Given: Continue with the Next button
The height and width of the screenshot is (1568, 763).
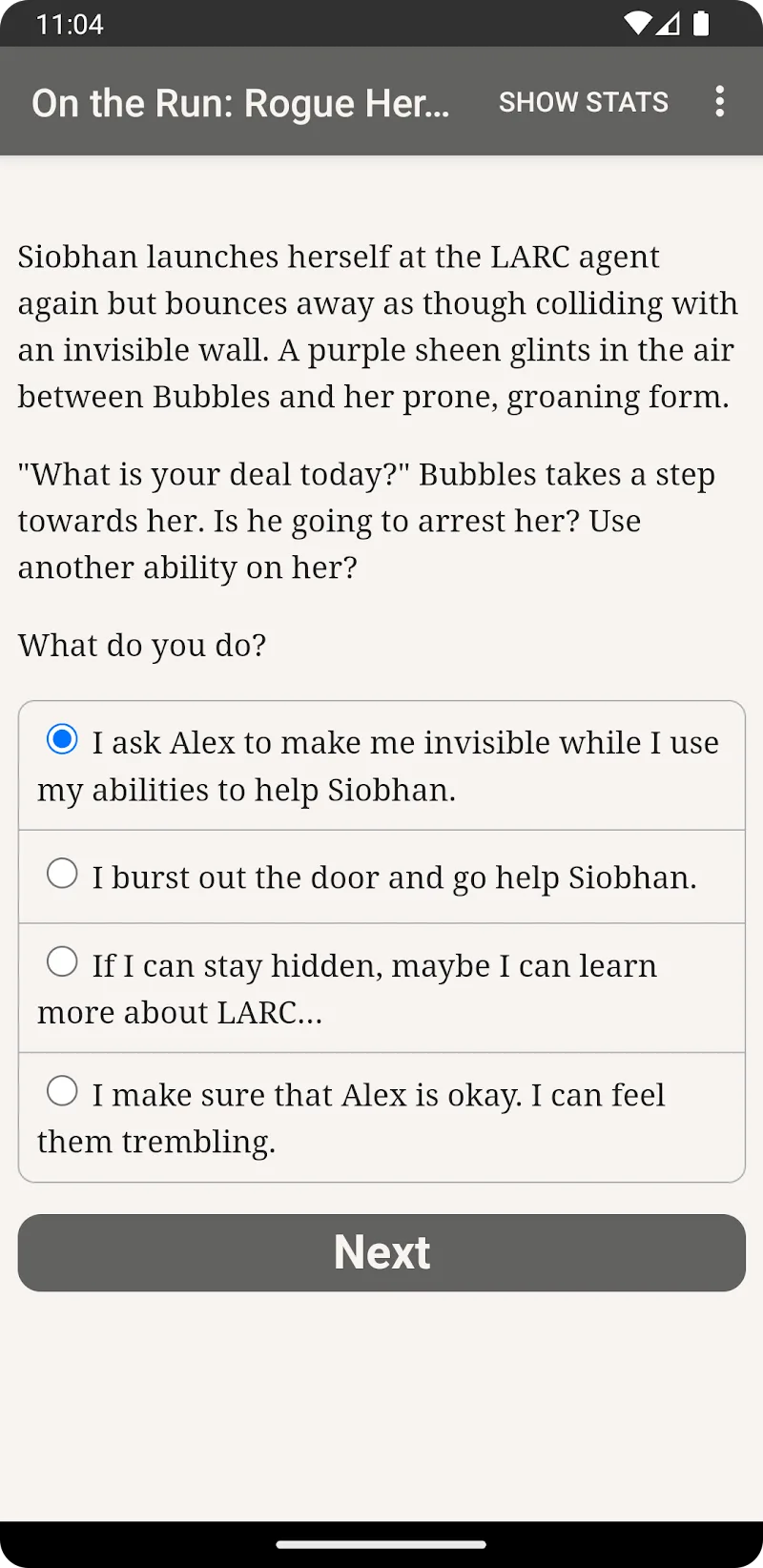Looking at the screenshot, I should (x=381, y=1252).
